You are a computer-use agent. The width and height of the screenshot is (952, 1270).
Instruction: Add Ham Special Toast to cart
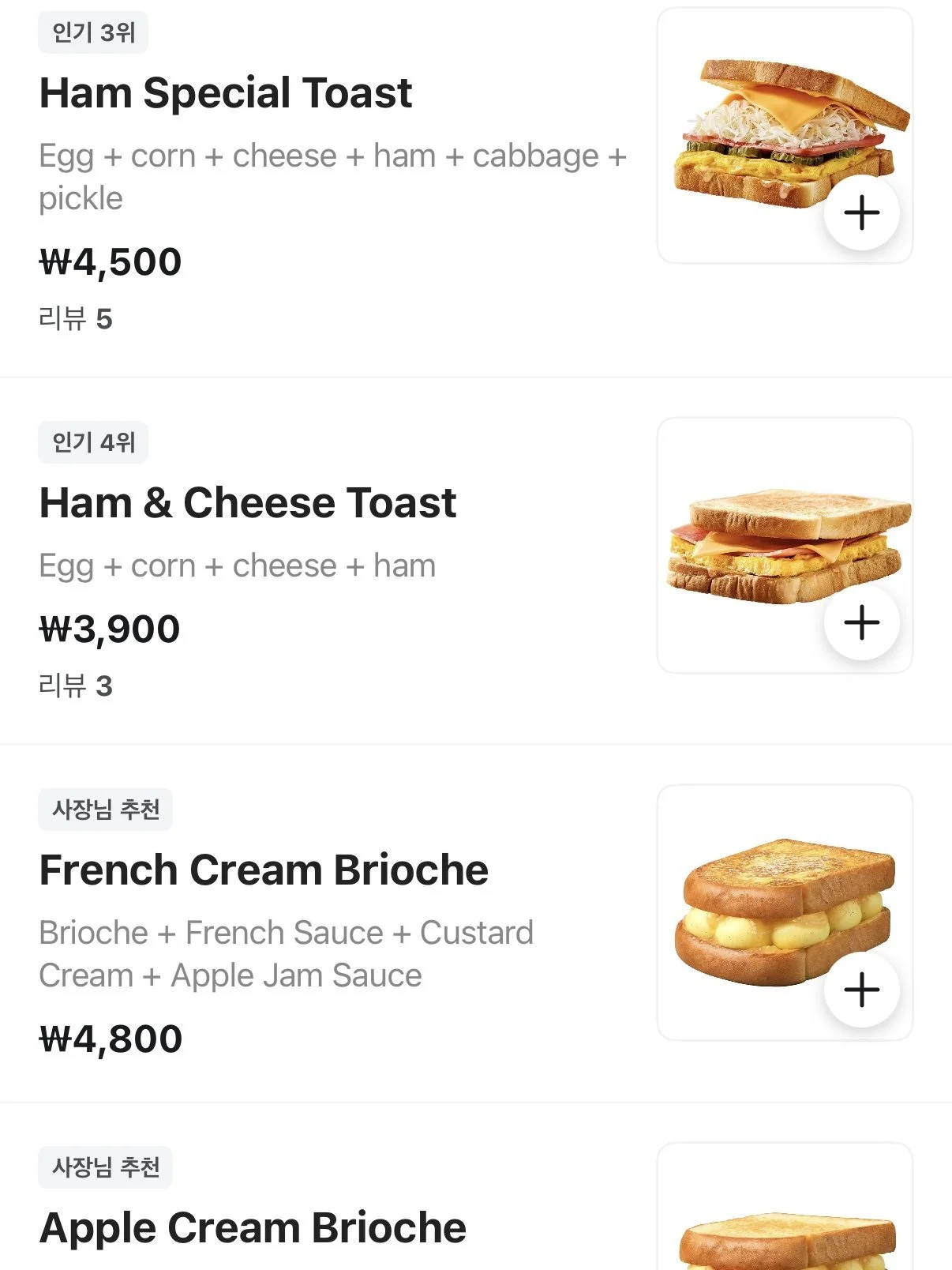pyautogui.click(x=861, y=213)
